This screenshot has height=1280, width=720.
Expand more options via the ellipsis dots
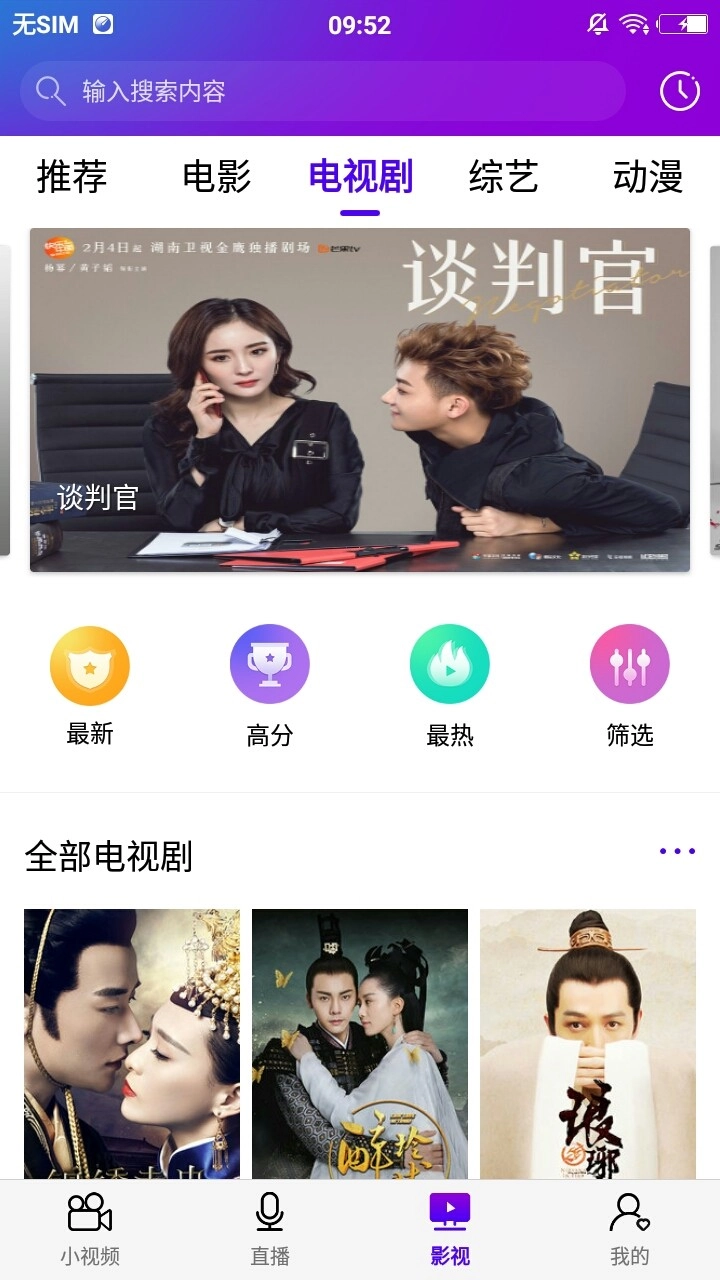[677, 851]
